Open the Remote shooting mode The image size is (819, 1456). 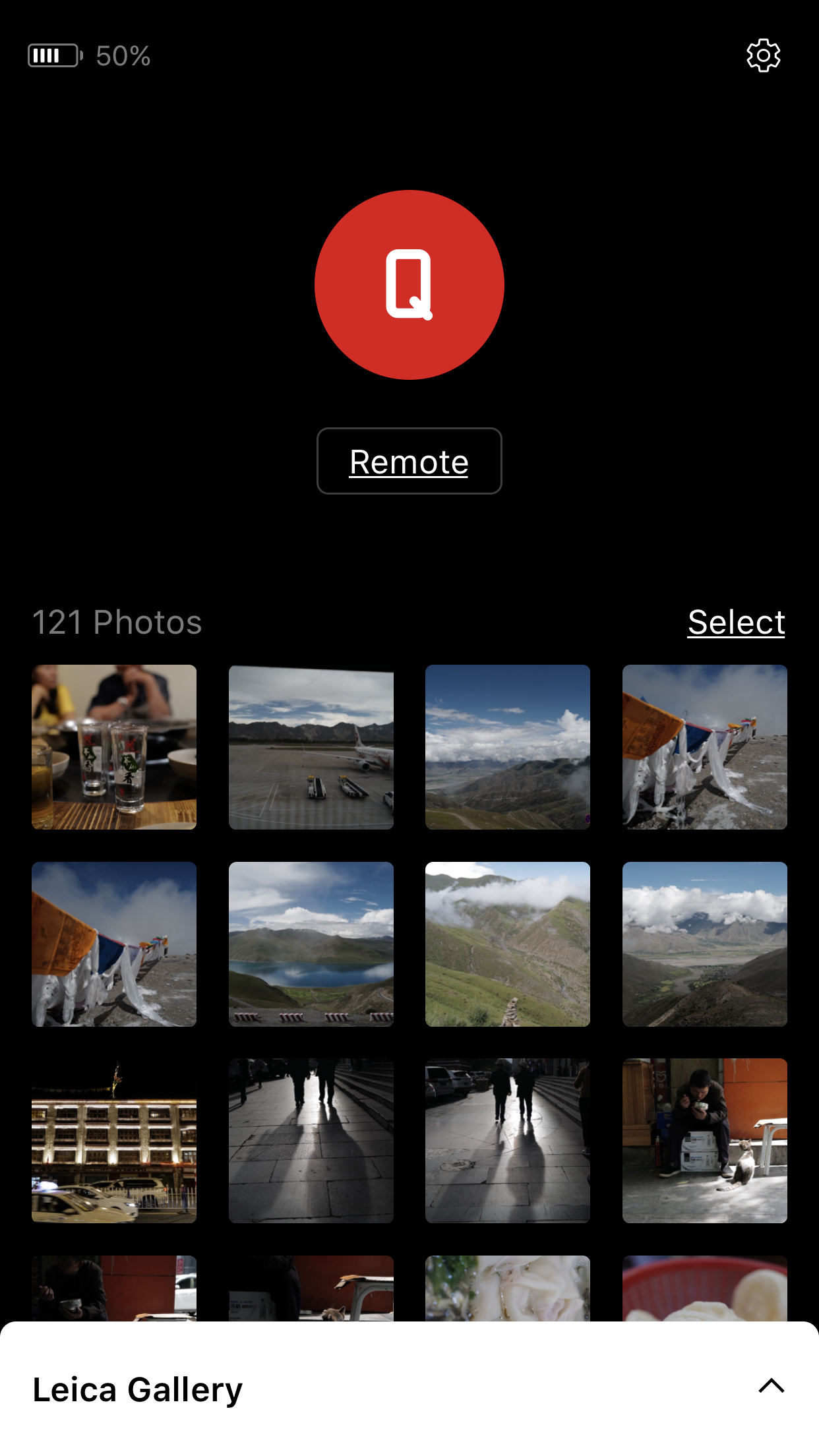click(409, 461)
